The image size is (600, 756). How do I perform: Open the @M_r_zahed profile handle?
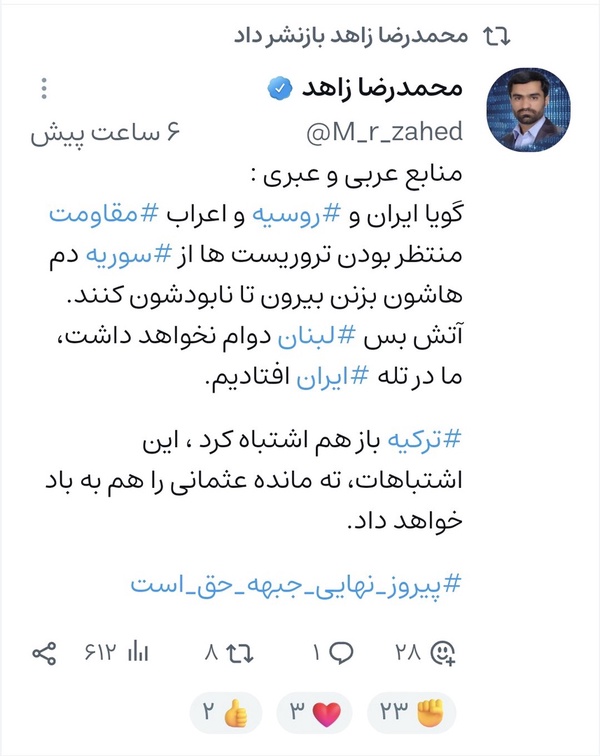(384, 132)
